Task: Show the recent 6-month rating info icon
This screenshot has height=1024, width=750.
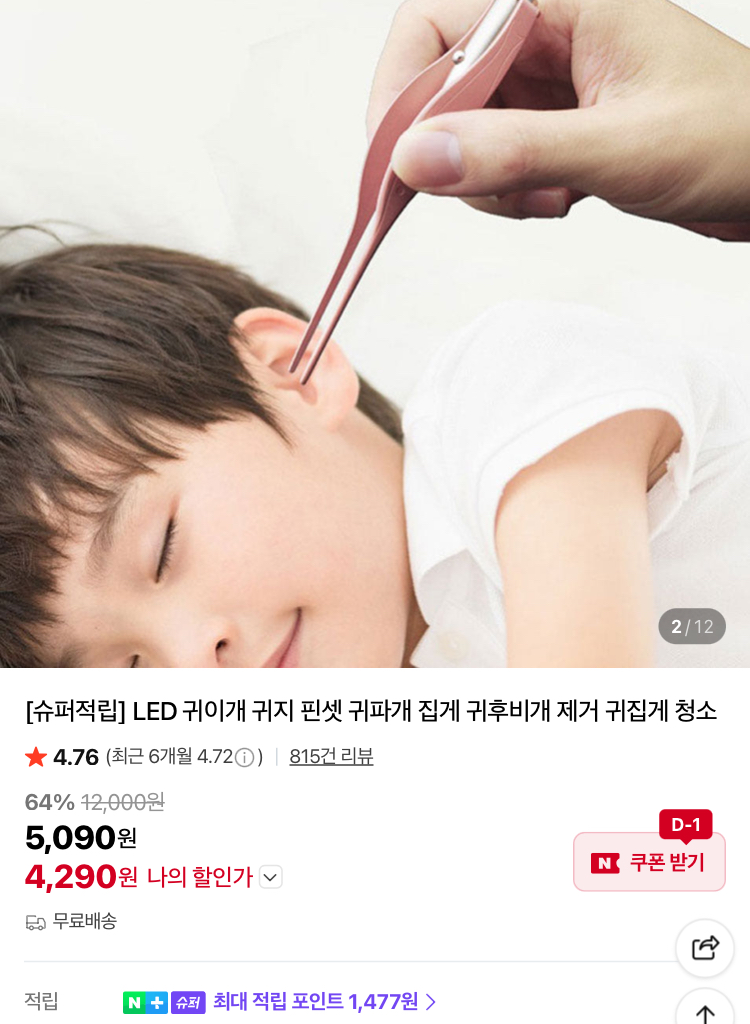Action: coord(244,758)
